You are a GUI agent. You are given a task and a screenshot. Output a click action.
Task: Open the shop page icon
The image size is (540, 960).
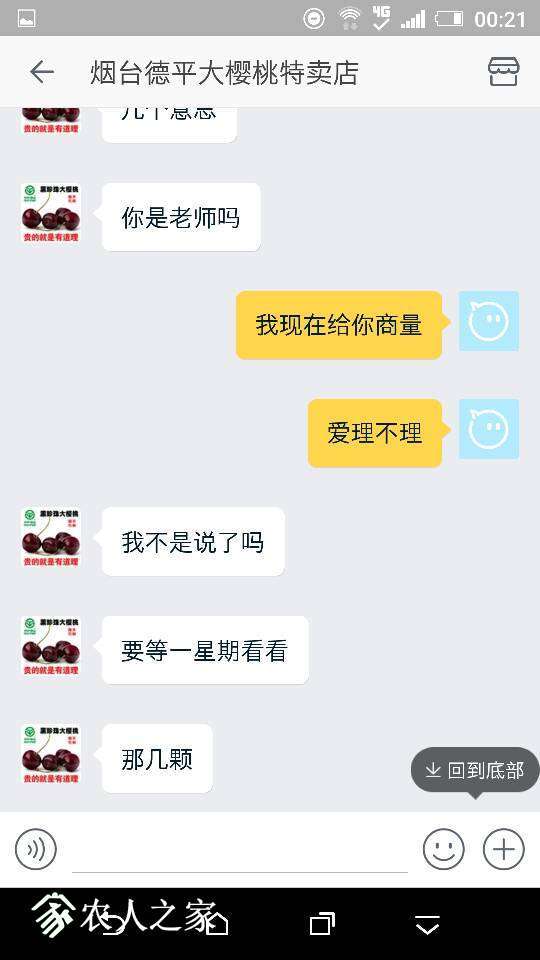[x=503, y=72]
